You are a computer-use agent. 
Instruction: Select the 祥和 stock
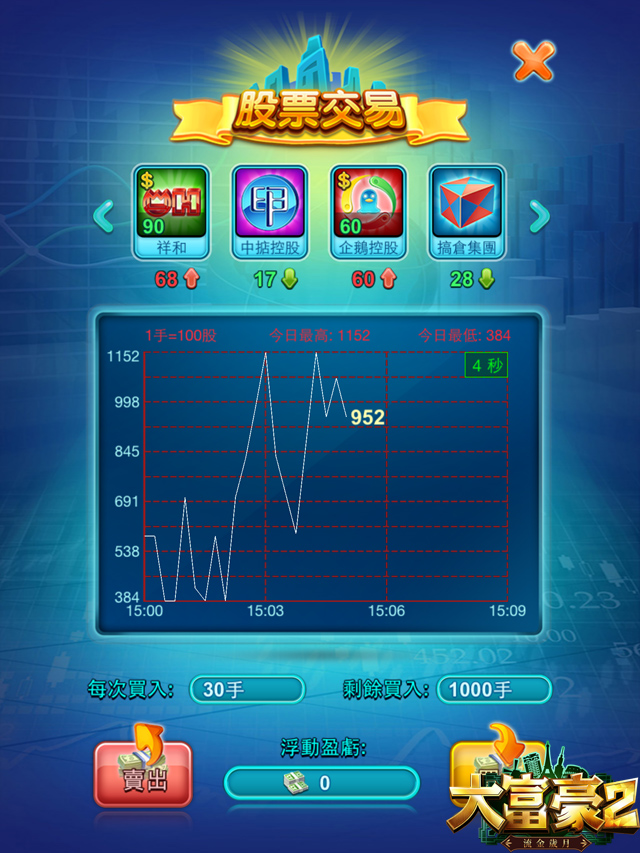pos(170,212)
